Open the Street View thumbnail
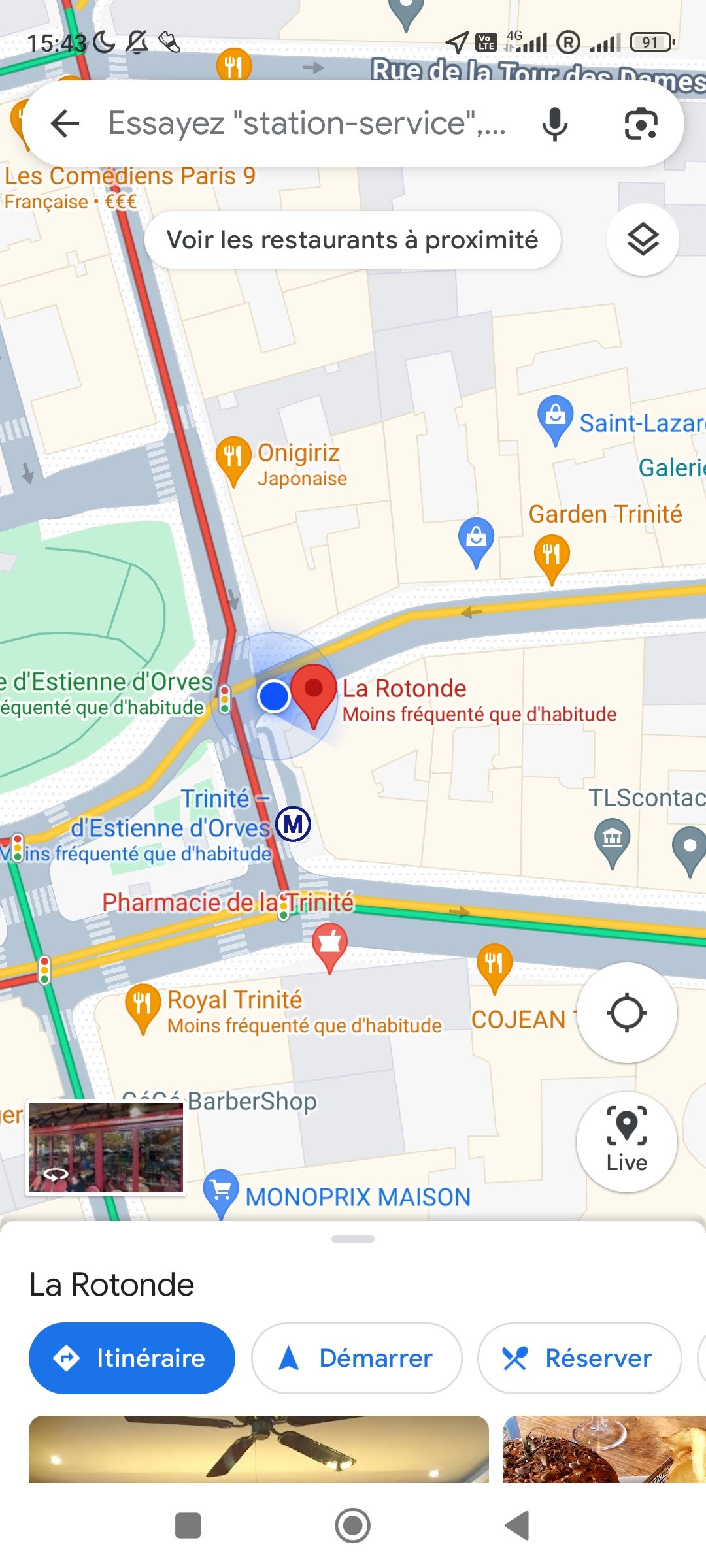706x1568 pixels. pos(106,1148)
